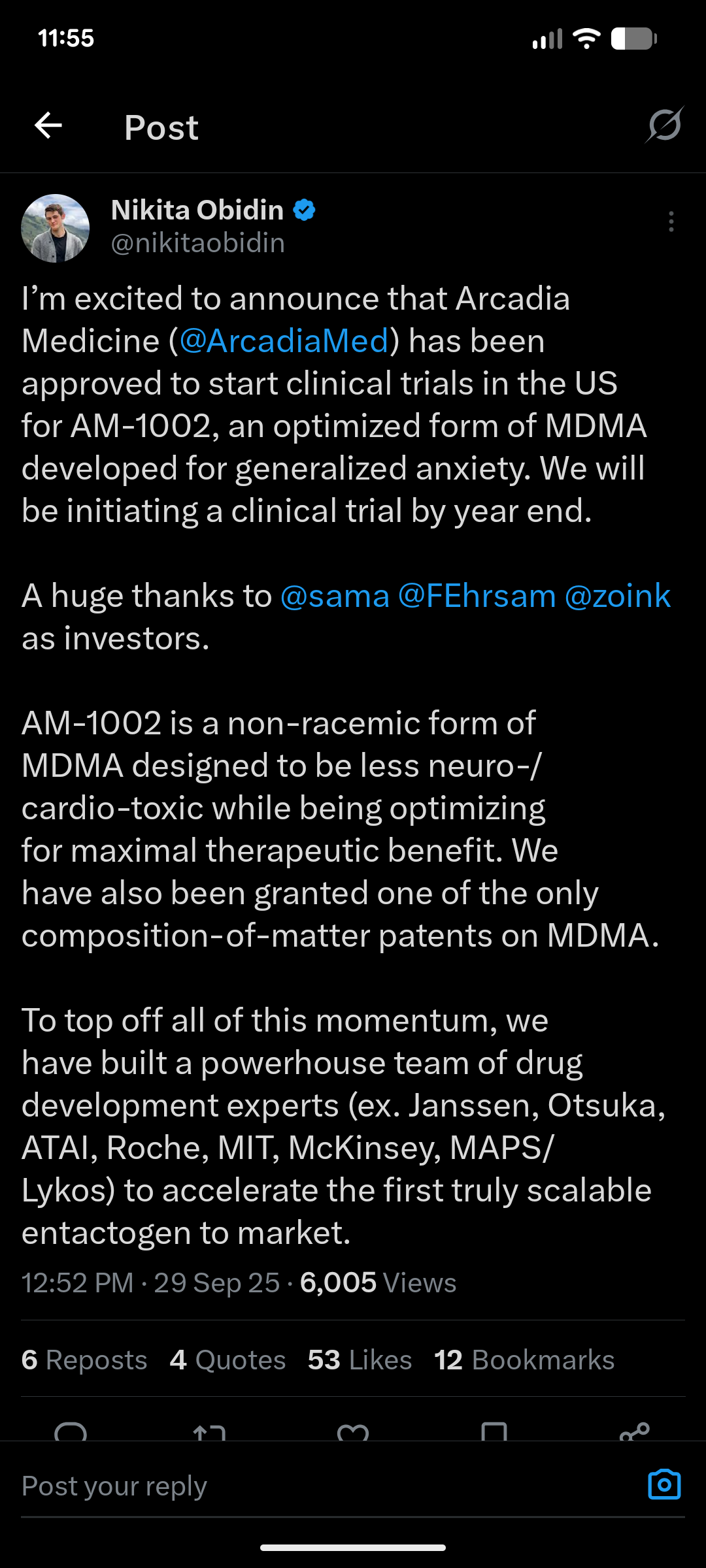706x1568 pixels.
Task: Open the 4 Quotes list
Action: tap(227, 1360)
